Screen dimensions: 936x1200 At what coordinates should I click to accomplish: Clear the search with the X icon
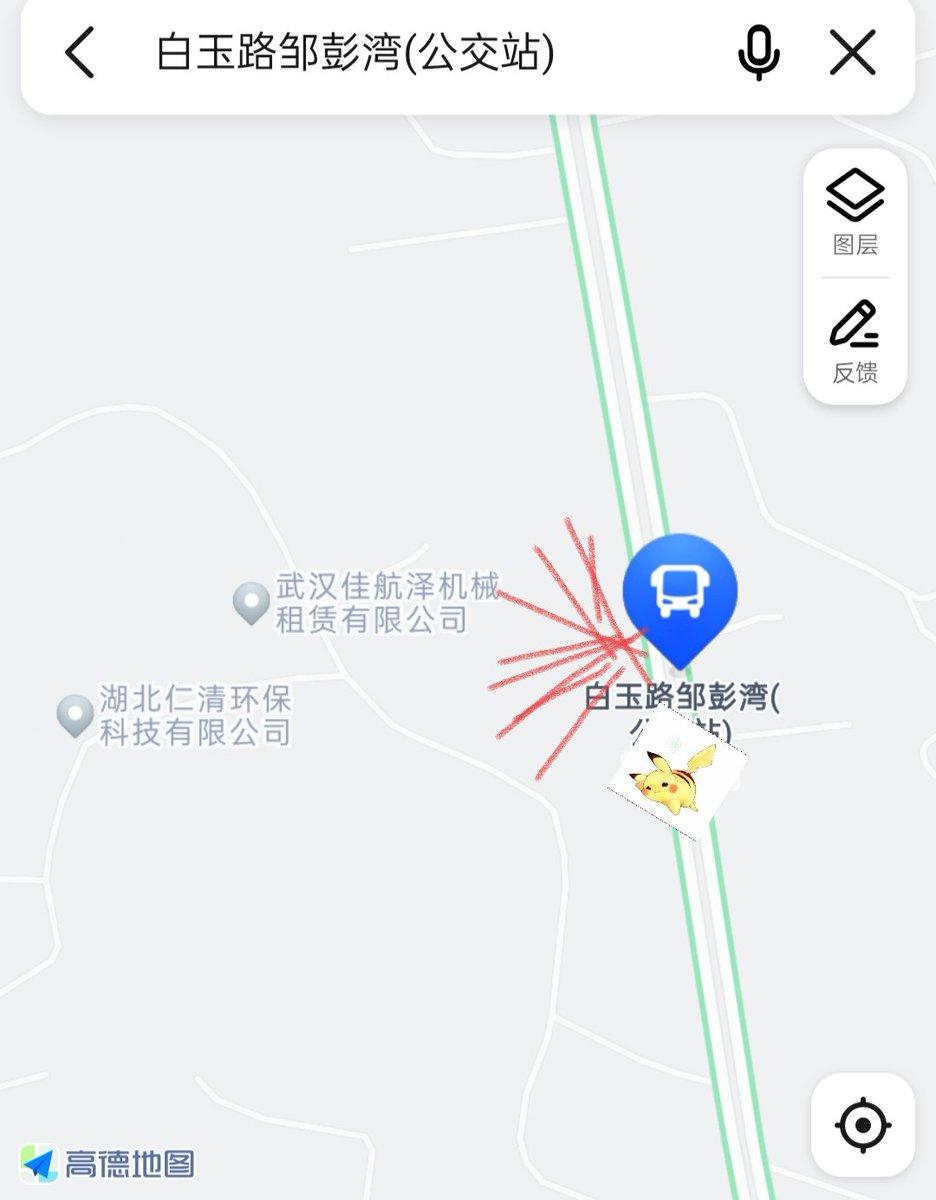(853, 53)
